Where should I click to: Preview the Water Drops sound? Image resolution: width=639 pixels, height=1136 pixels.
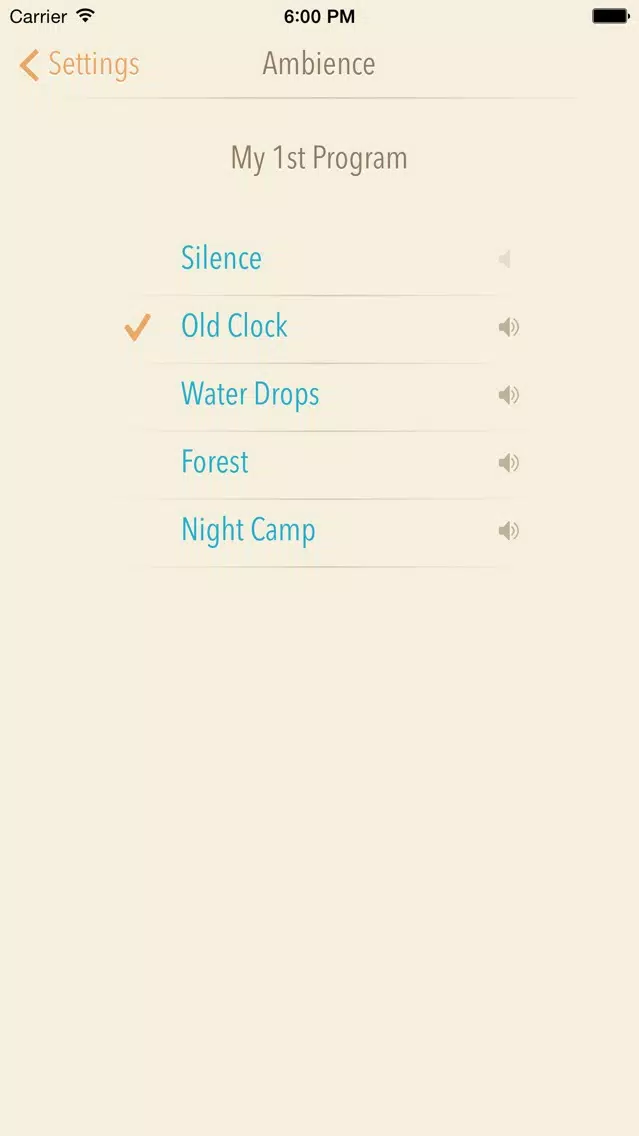pyautogui.click(x=509, y=395)
